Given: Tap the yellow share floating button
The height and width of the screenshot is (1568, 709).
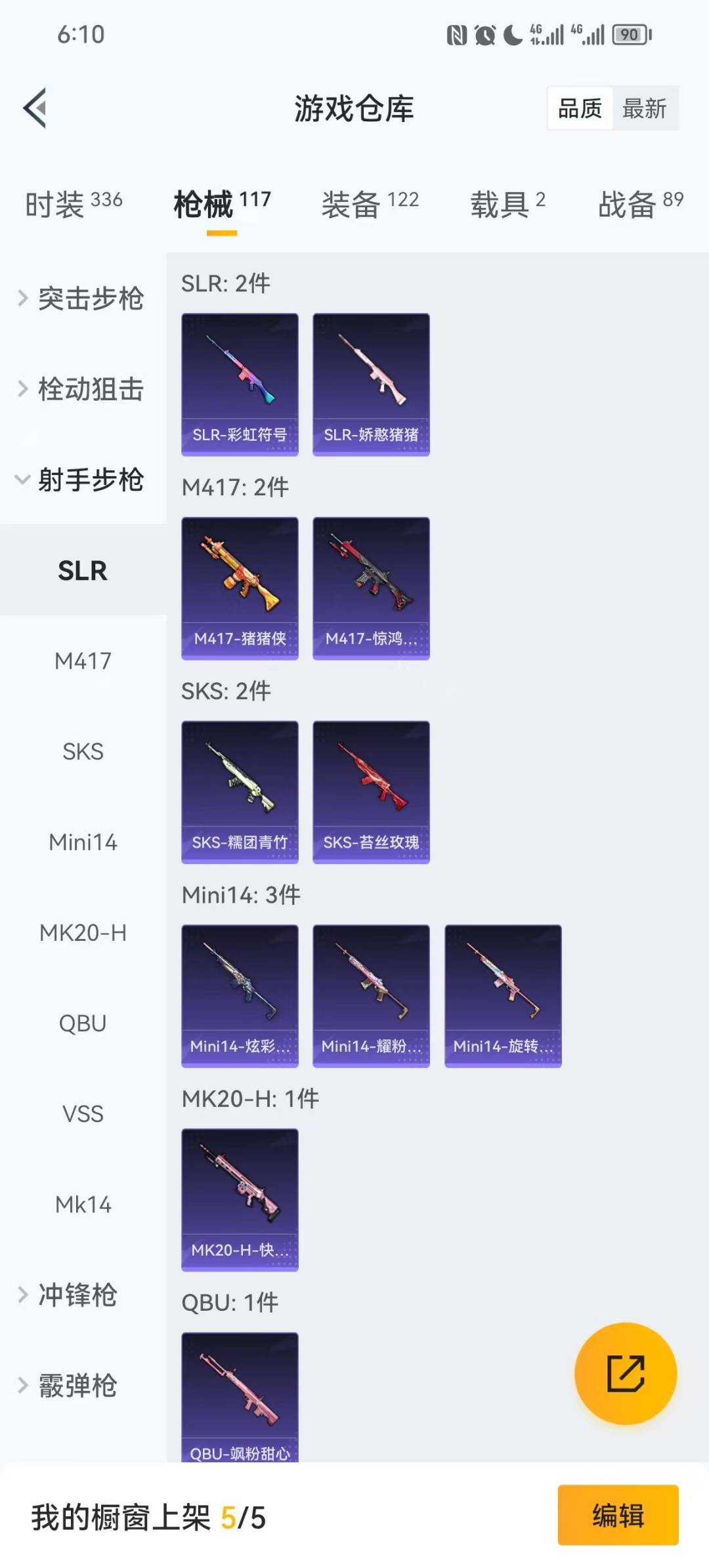Looking at the screenshot, I should coord(625,1373).
